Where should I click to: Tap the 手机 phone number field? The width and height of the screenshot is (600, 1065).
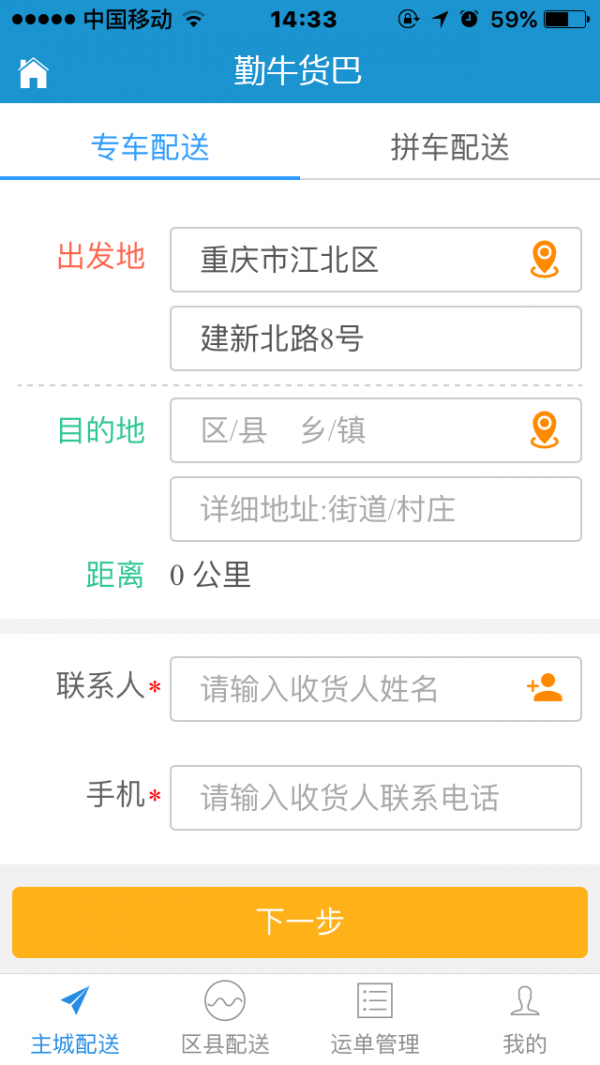pyautogui.click(x=375, y=798)
